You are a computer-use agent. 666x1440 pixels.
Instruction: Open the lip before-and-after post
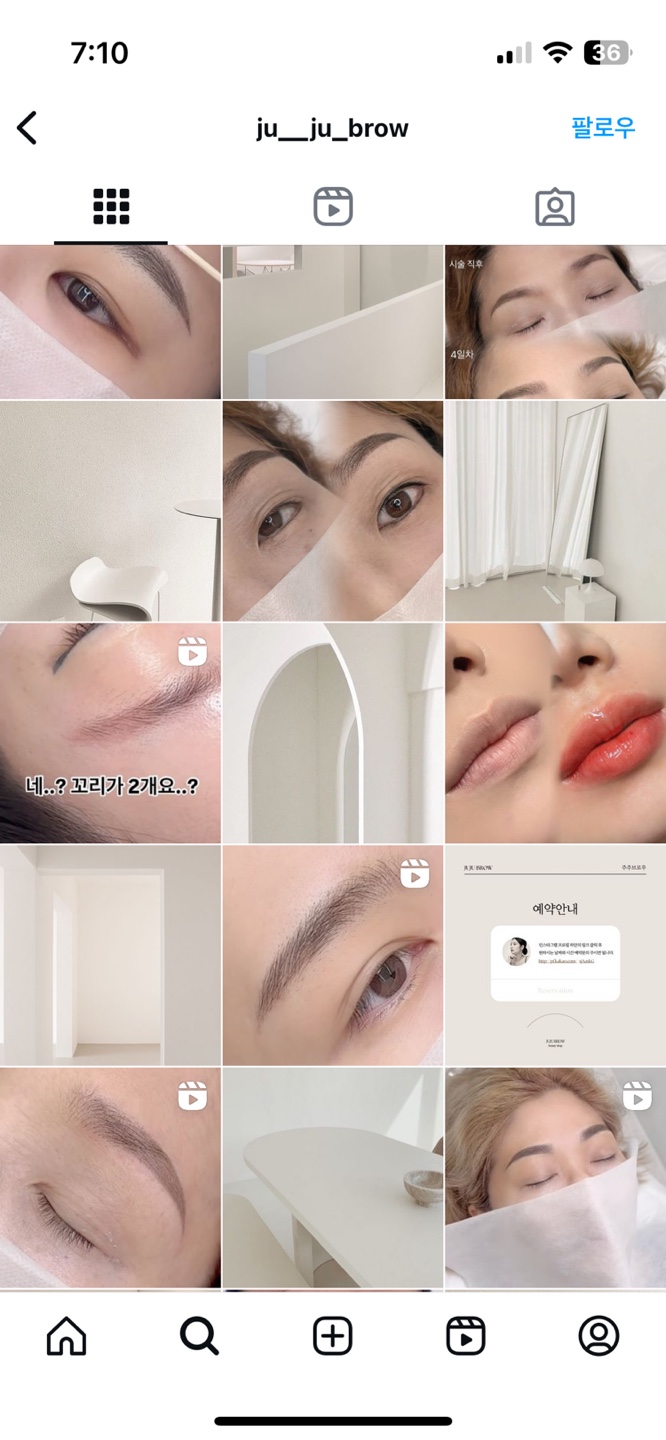point(555,733)
